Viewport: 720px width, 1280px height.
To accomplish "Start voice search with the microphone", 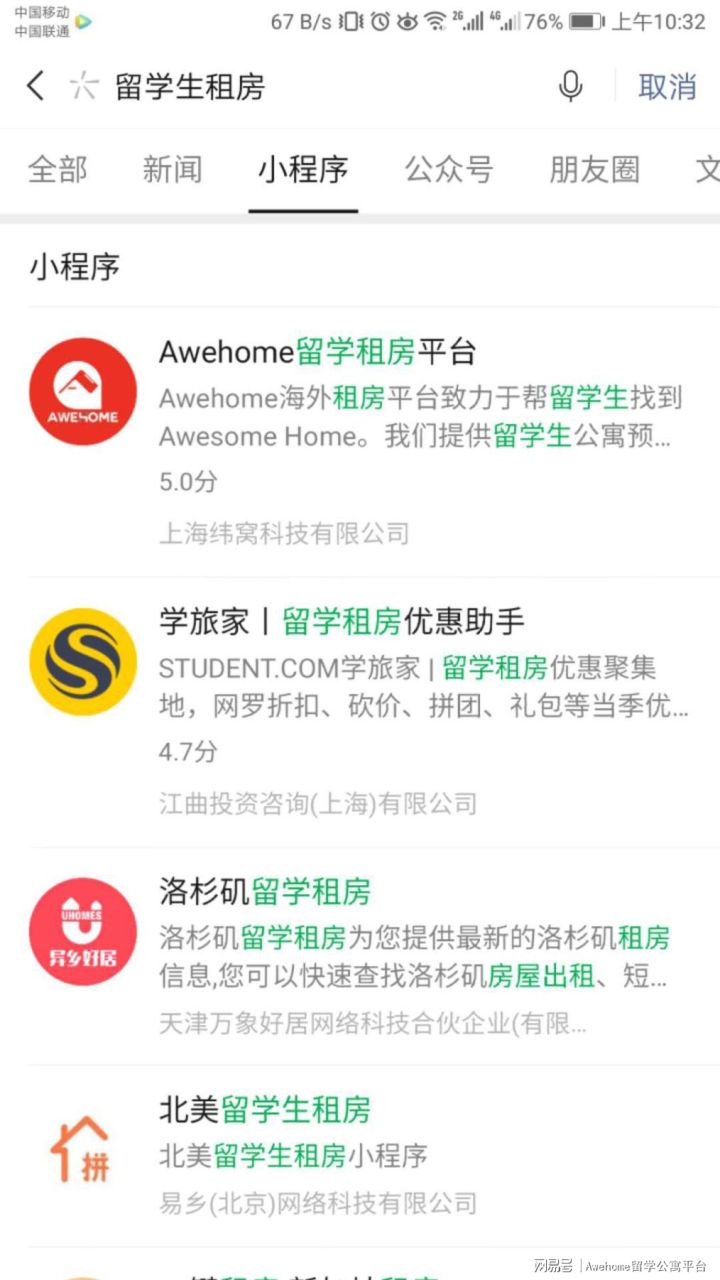I will (x=570, y=87).
